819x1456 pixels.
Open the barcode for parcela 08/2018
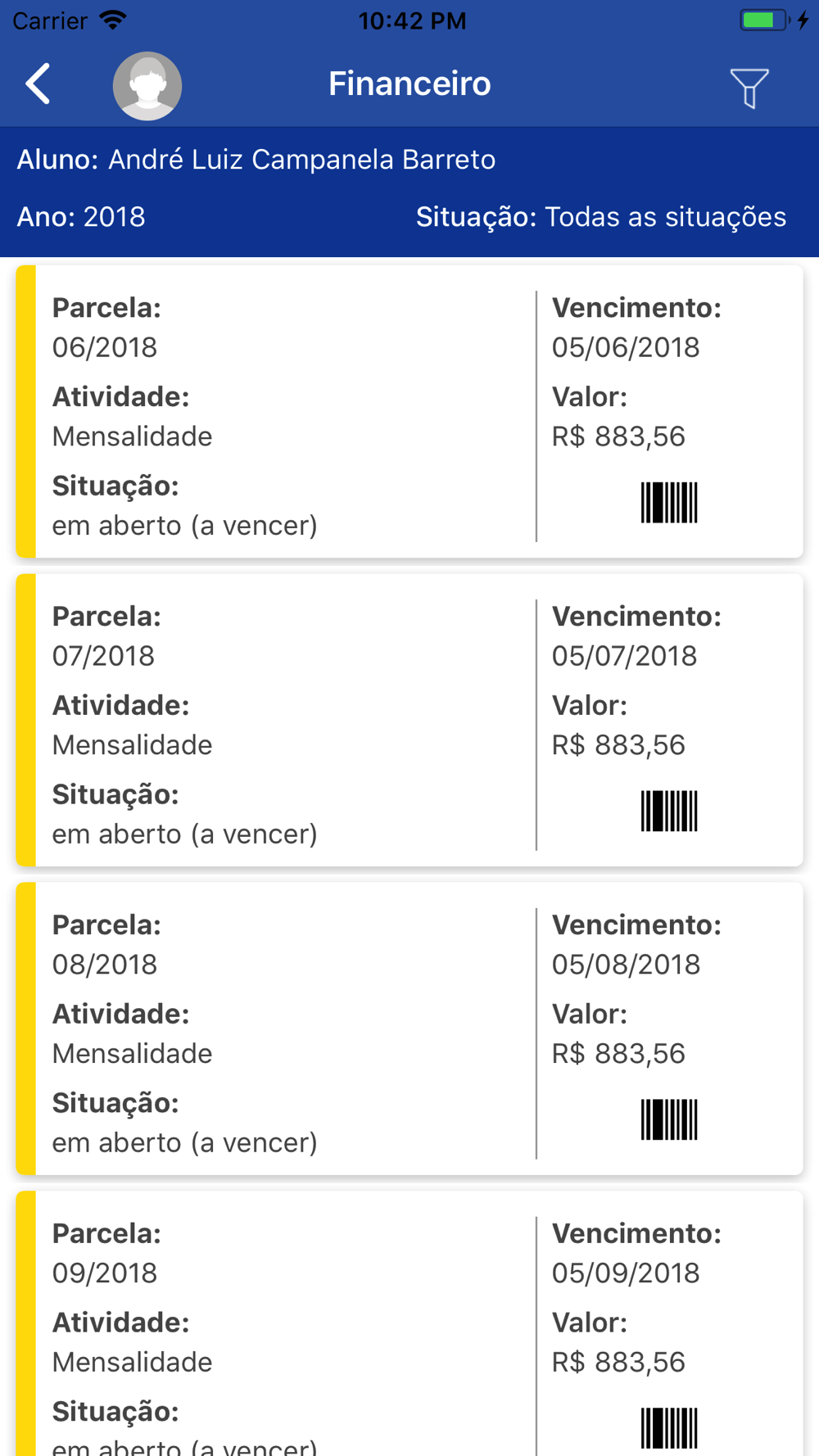pos(669,1119)
